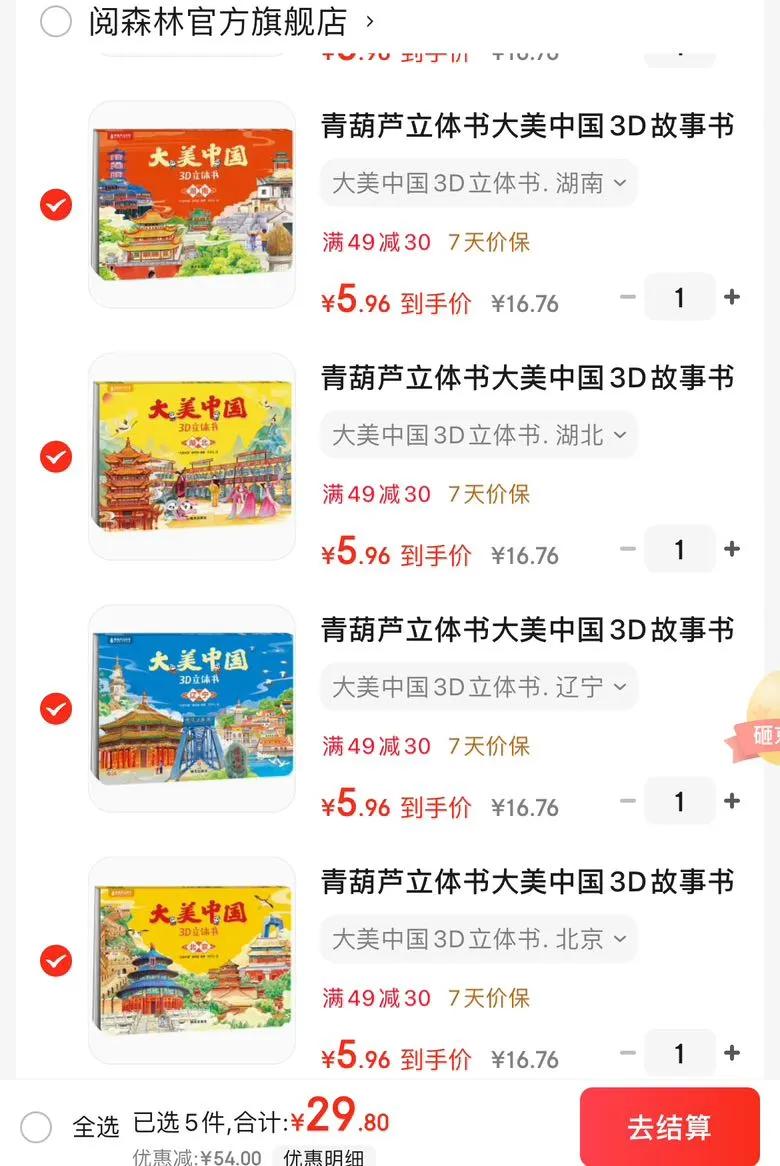
Task: Uncheck the 湖北 3D book item
Action: [x=55, y=457]
